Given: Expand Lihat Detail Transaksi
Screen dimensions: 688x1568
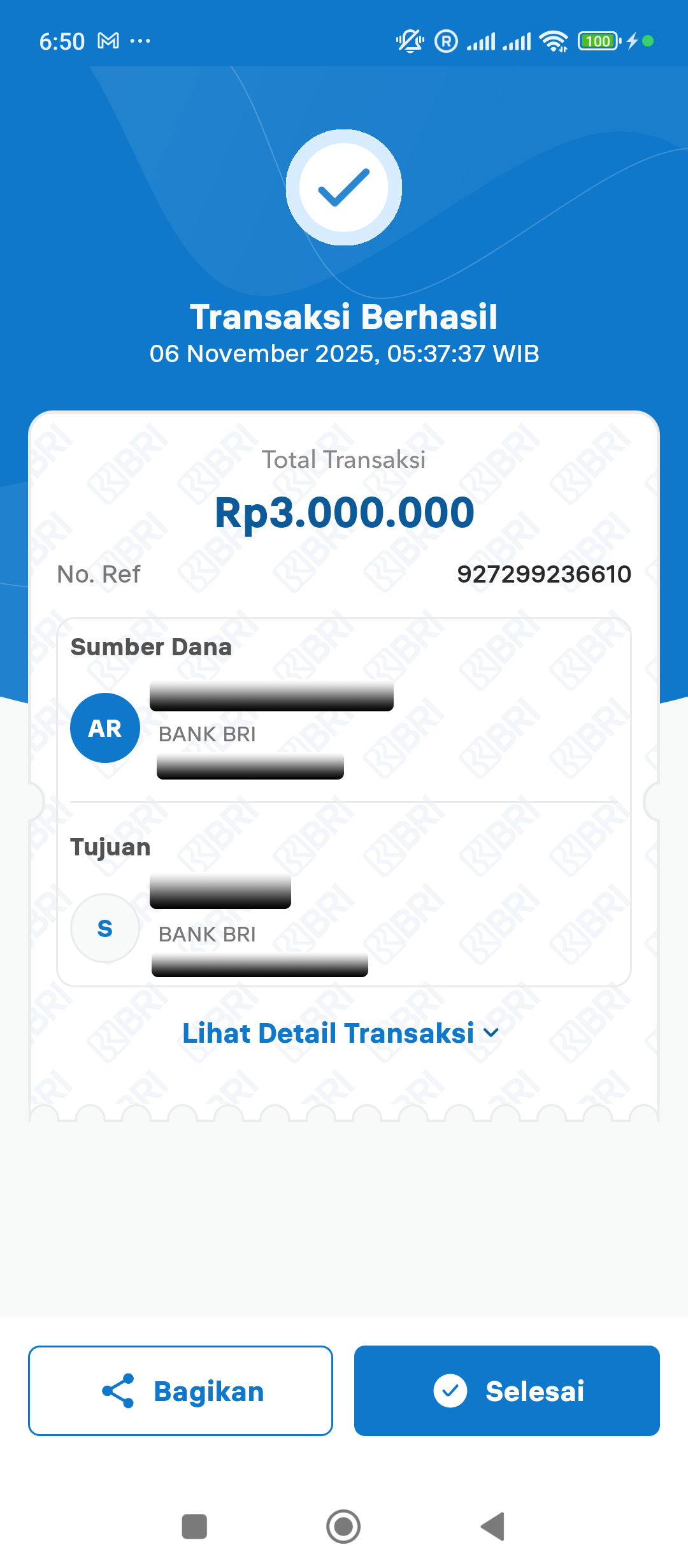Looking at the screenshot, I should [341, 1033].
